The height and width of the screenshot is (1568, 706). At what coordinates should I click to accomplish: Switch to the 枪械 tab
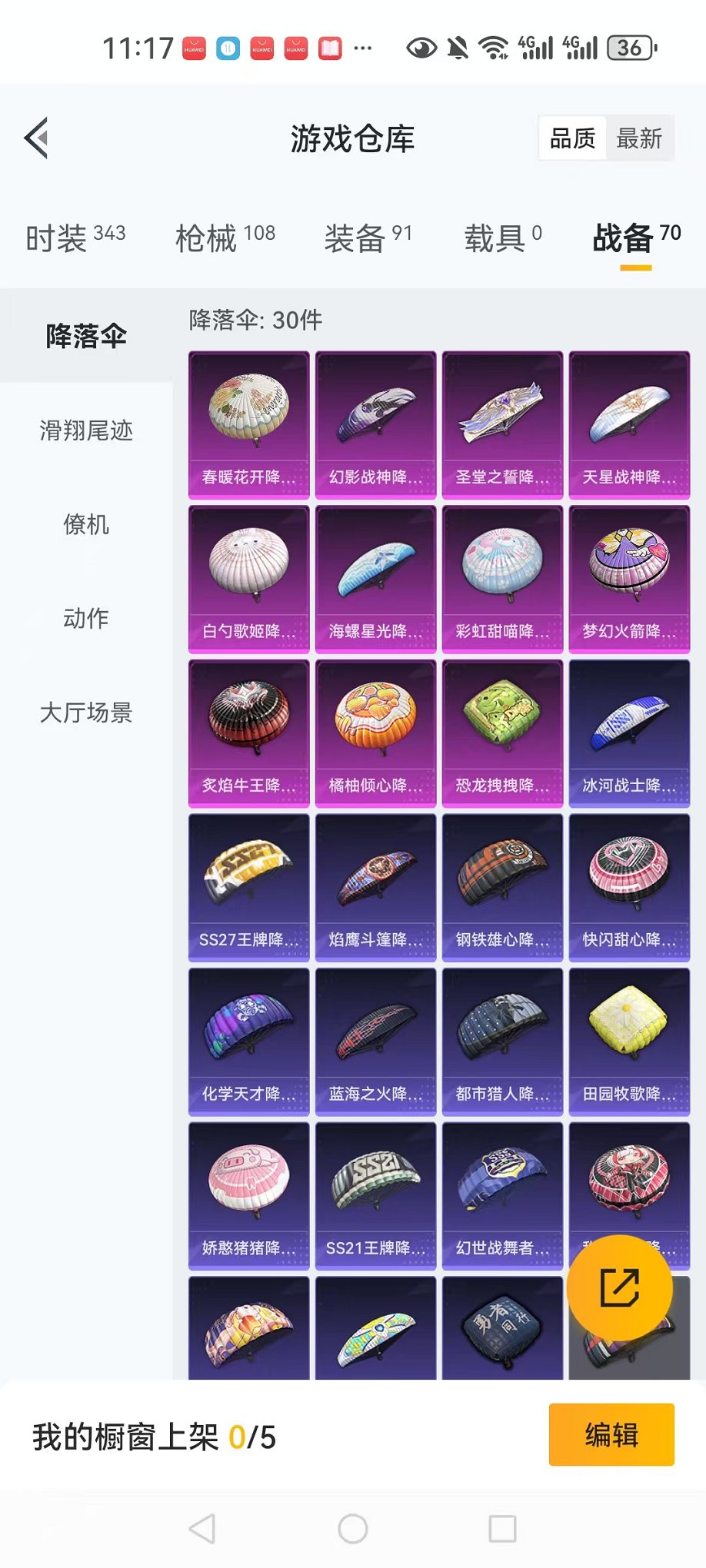coord(225,238)
